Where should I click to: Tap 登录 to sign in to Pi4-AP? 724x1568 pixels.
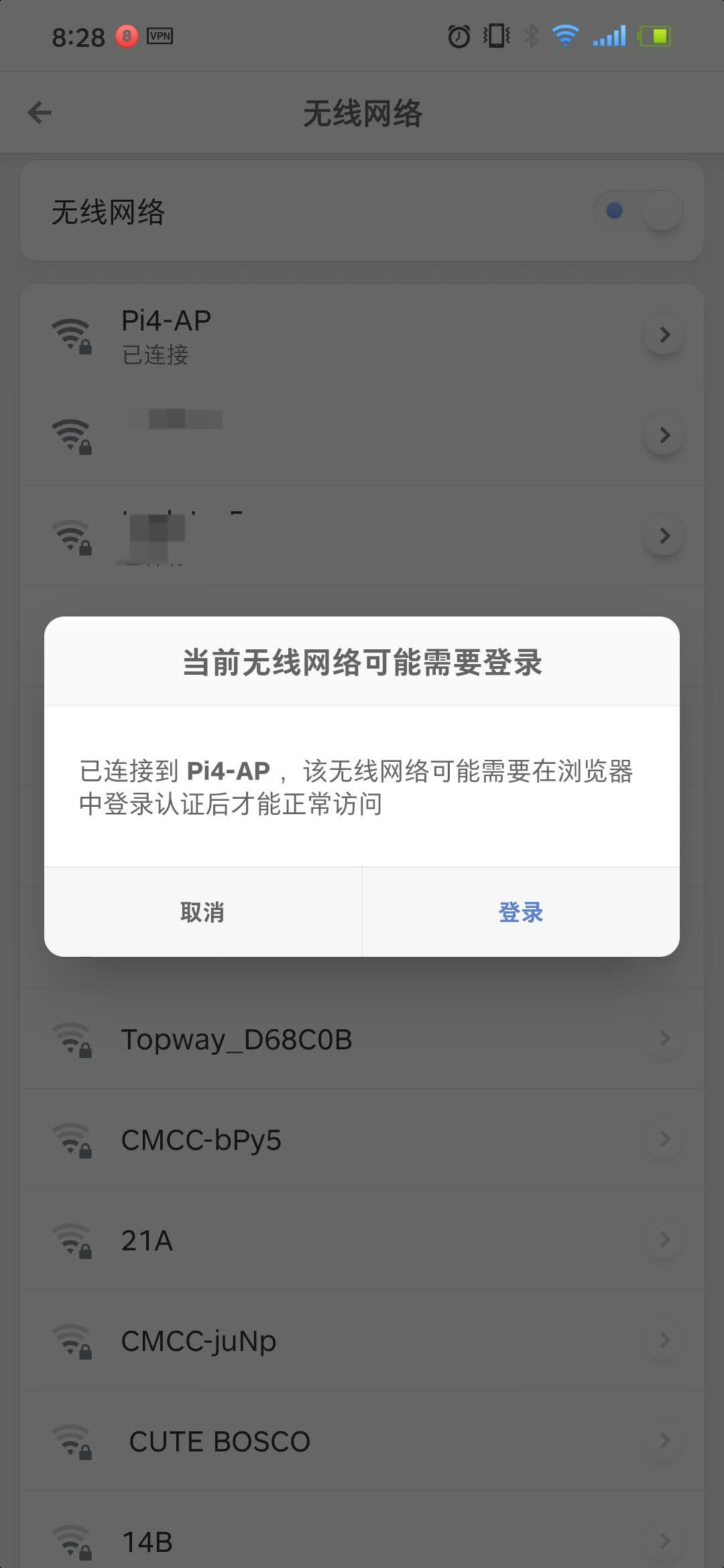click(x=521, y=912)
